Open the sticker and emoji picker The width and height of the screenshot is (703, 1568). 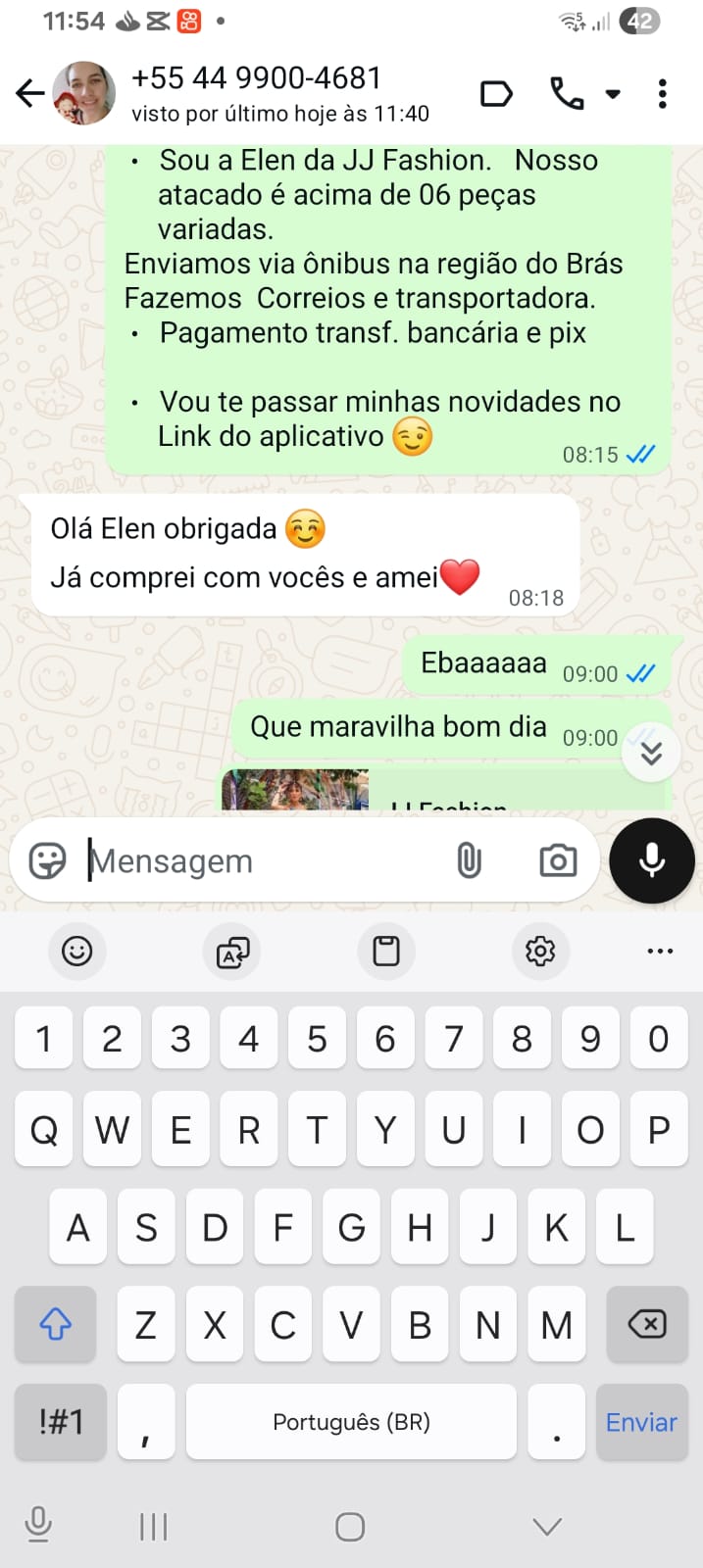point(47,860)
